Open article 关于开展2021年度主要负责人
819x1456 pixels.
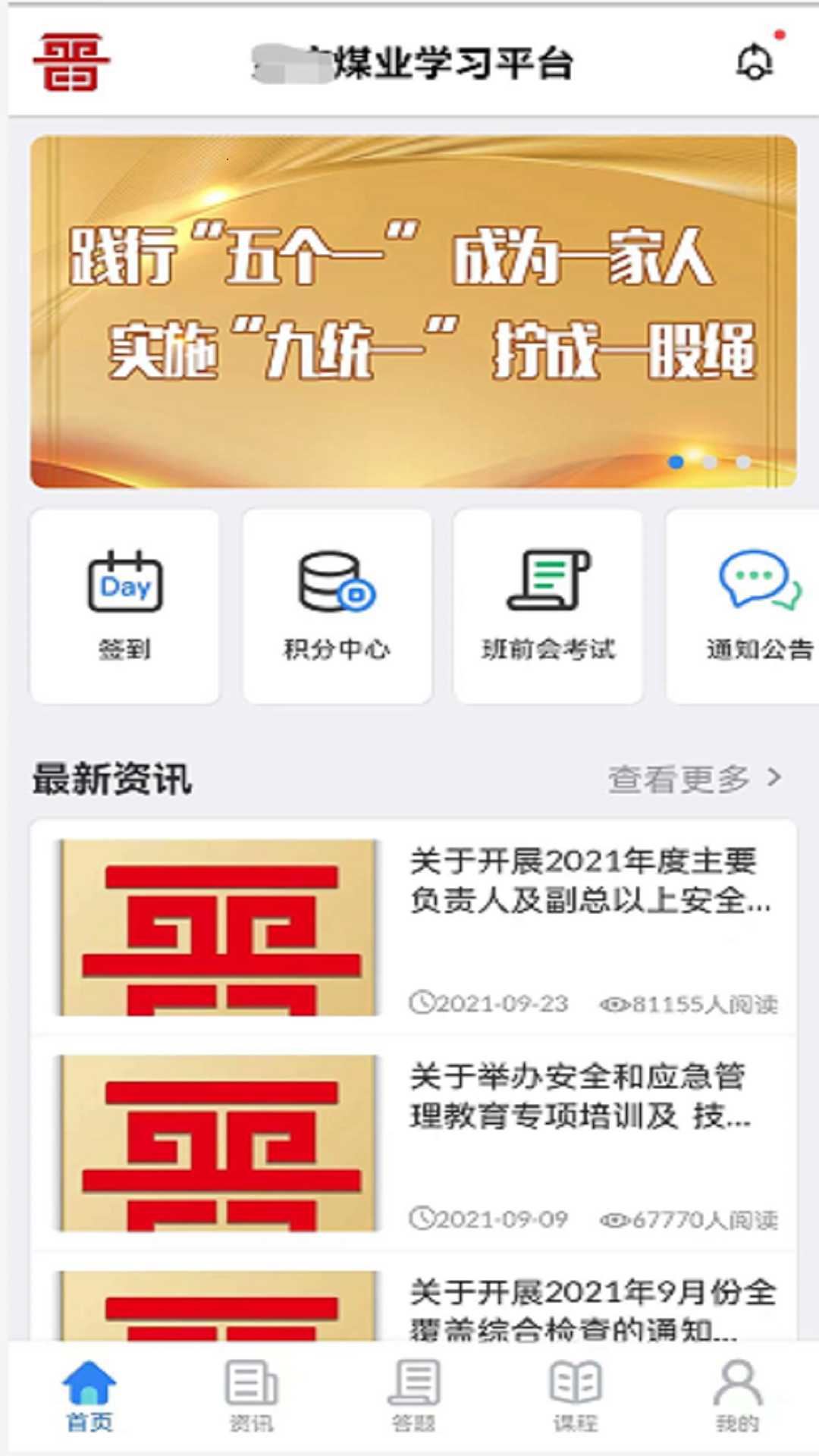(413, 927)
